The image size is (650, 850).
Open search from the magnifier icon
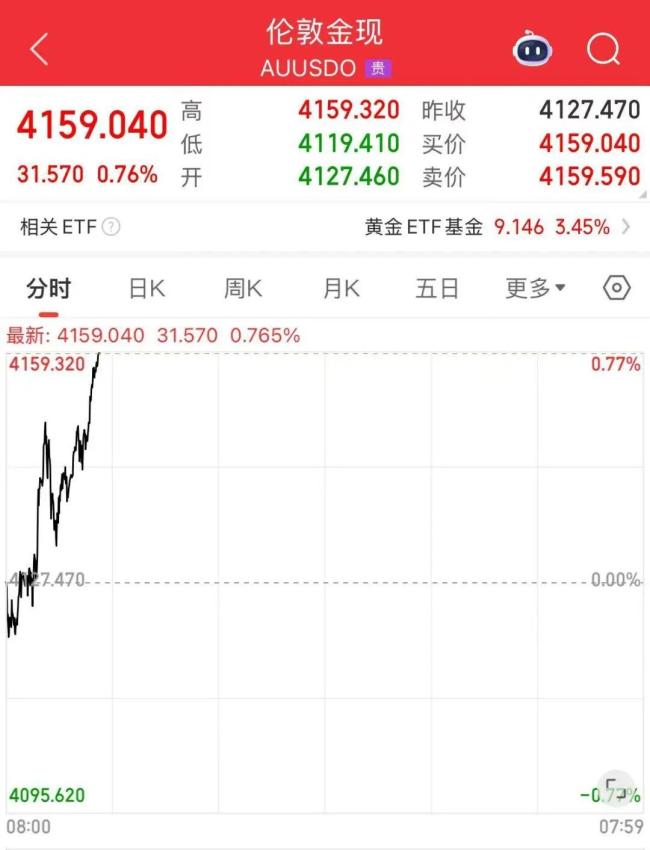pos(603,48)
